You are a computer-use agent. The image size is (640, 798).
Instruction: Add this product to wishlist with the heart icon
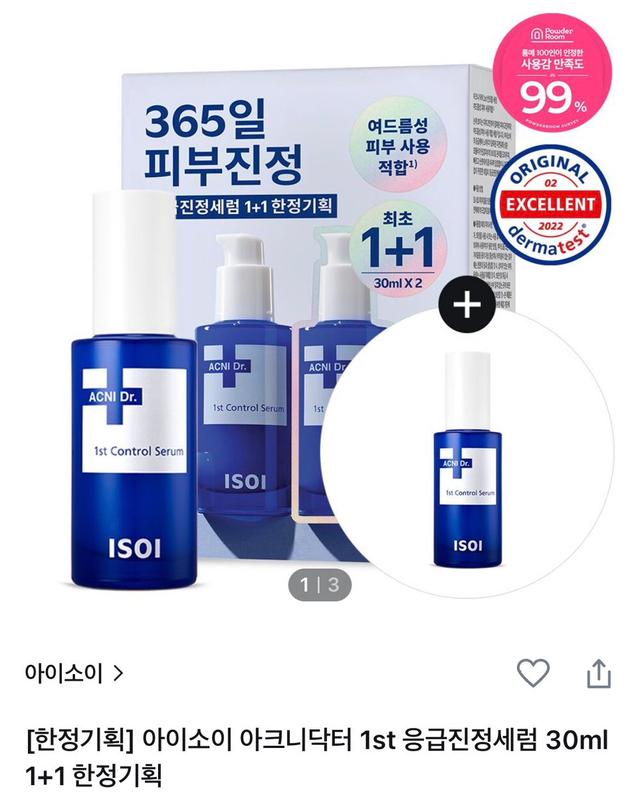click(x=533, y=673)
